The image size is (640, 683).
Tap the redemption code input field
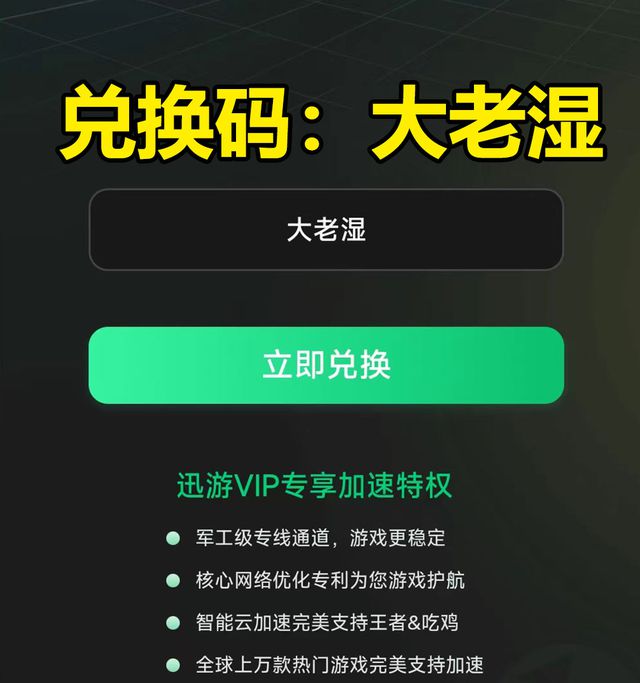tap(326, 230)
